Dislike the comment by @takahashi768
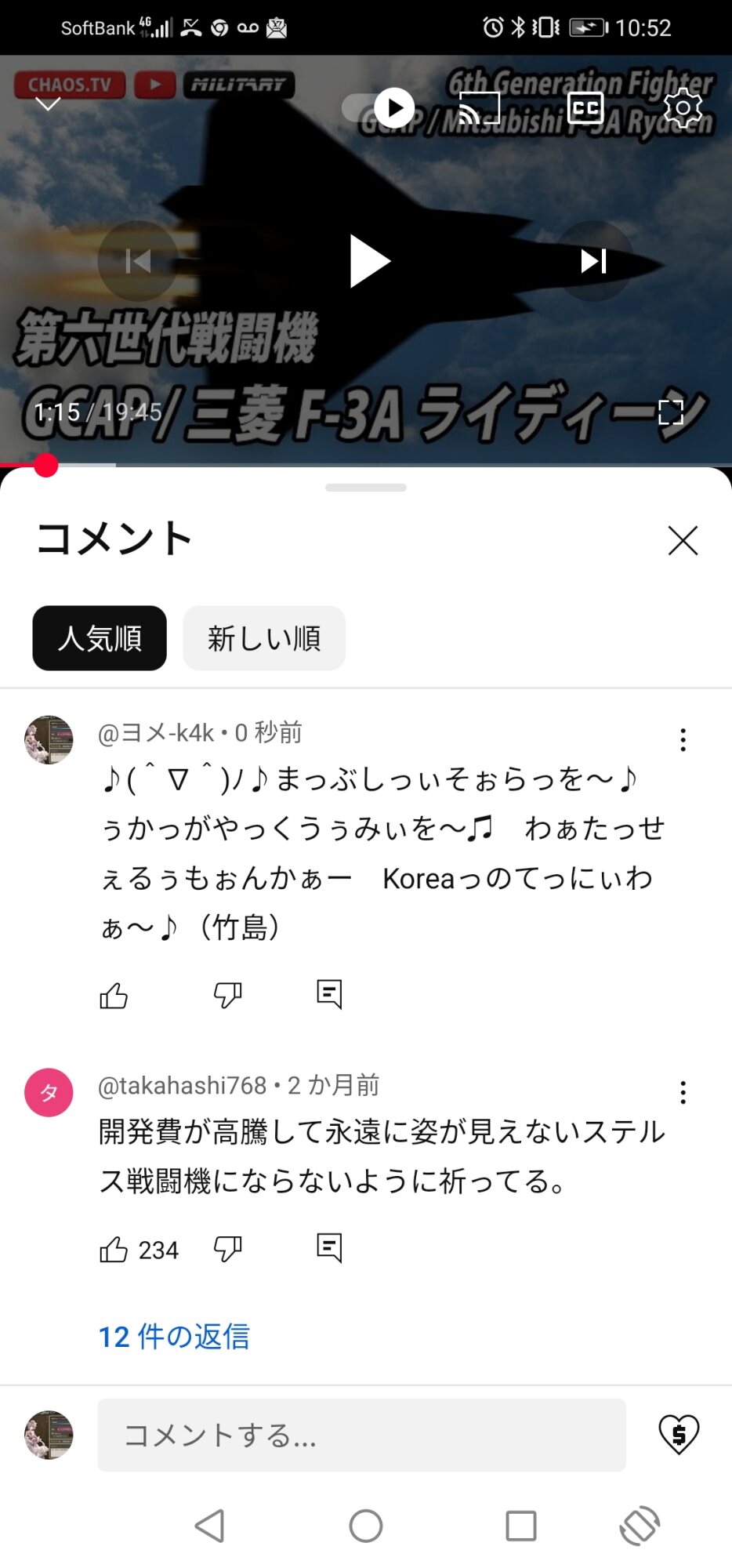The height and width of the screenshot is (1568, 732). tap(227, 1249)
